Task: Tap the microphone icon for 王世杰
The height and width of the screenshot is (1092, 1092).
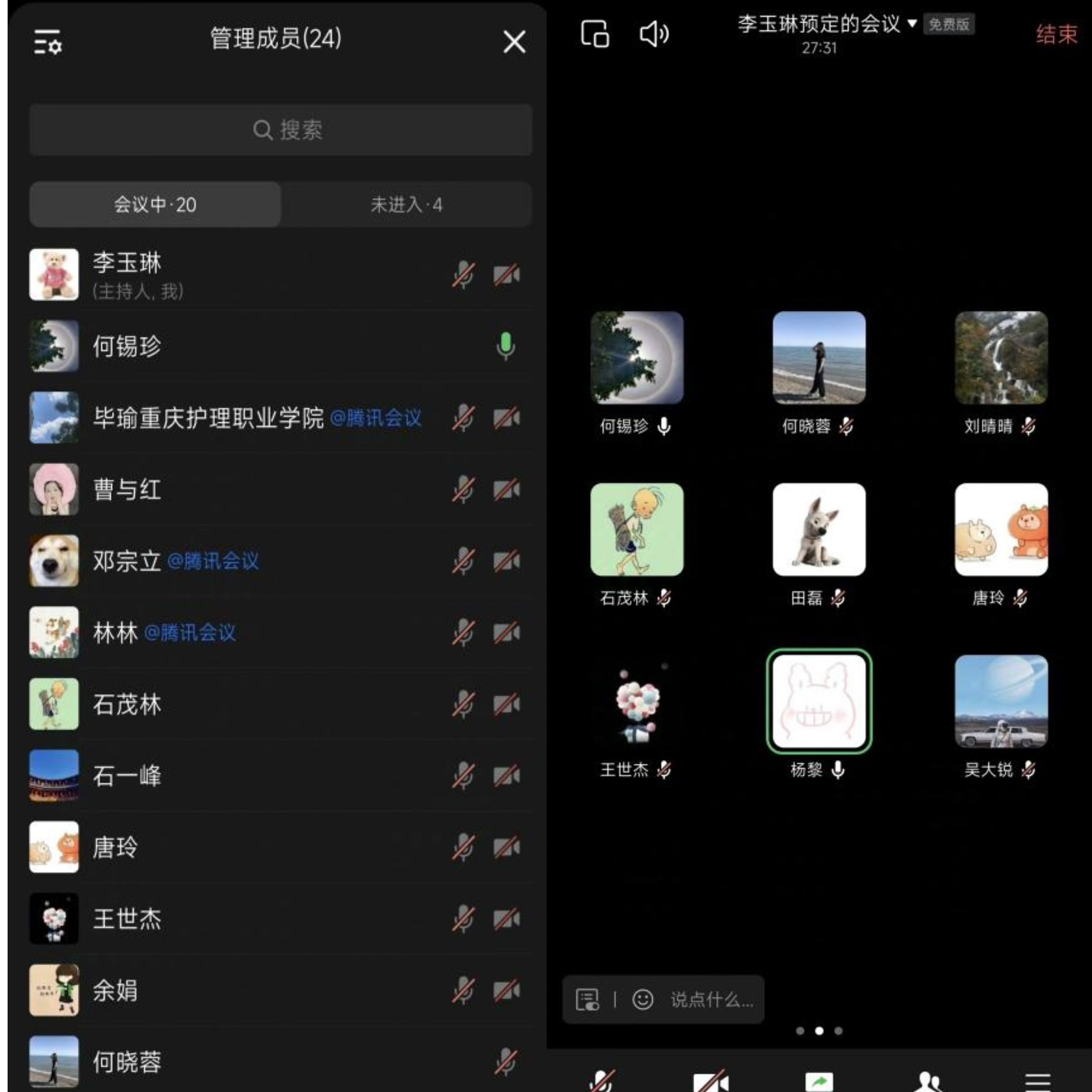Action: coord(464,919)
